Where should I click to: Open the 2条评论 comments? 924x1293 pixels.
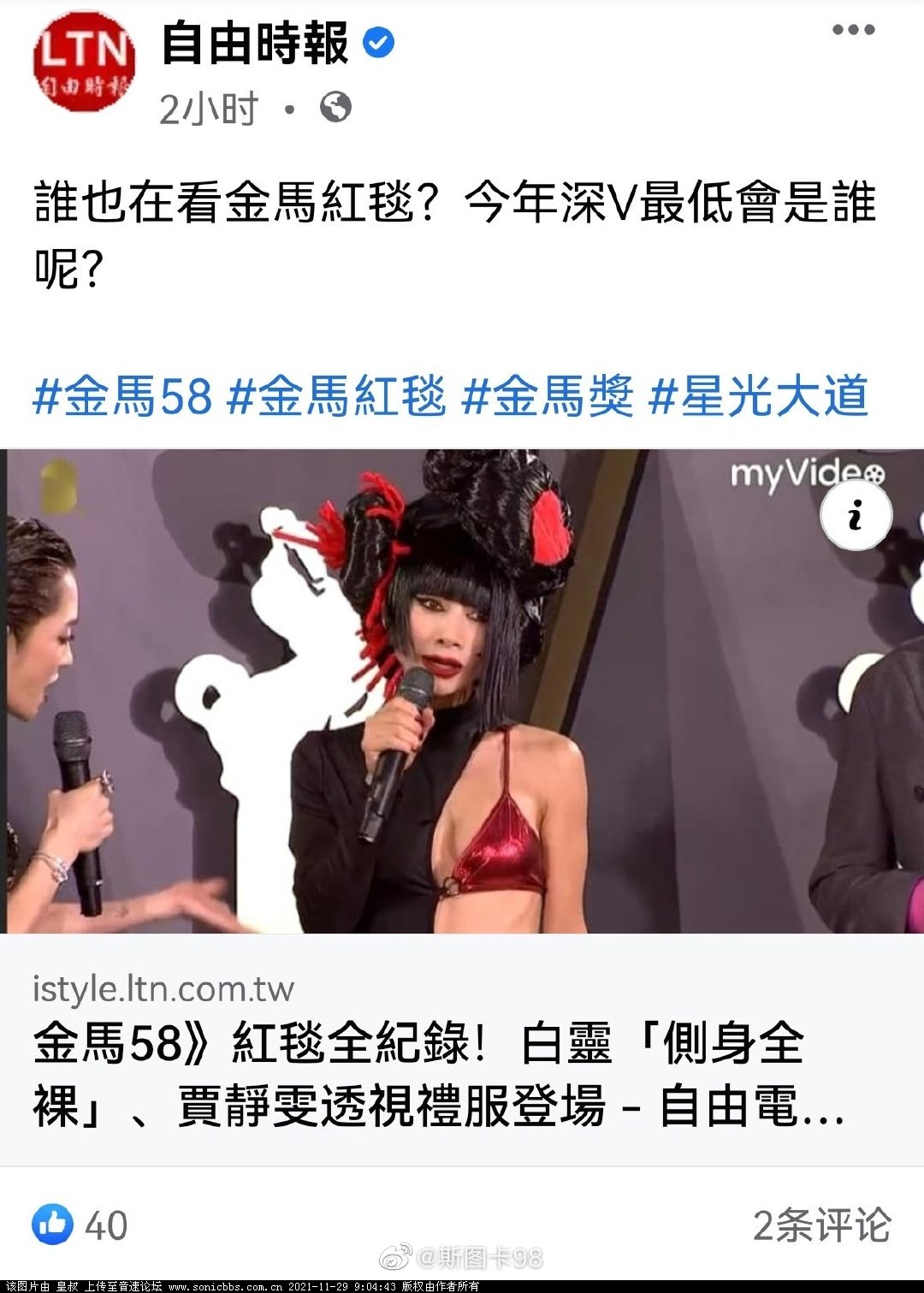tap(821, 1225)
